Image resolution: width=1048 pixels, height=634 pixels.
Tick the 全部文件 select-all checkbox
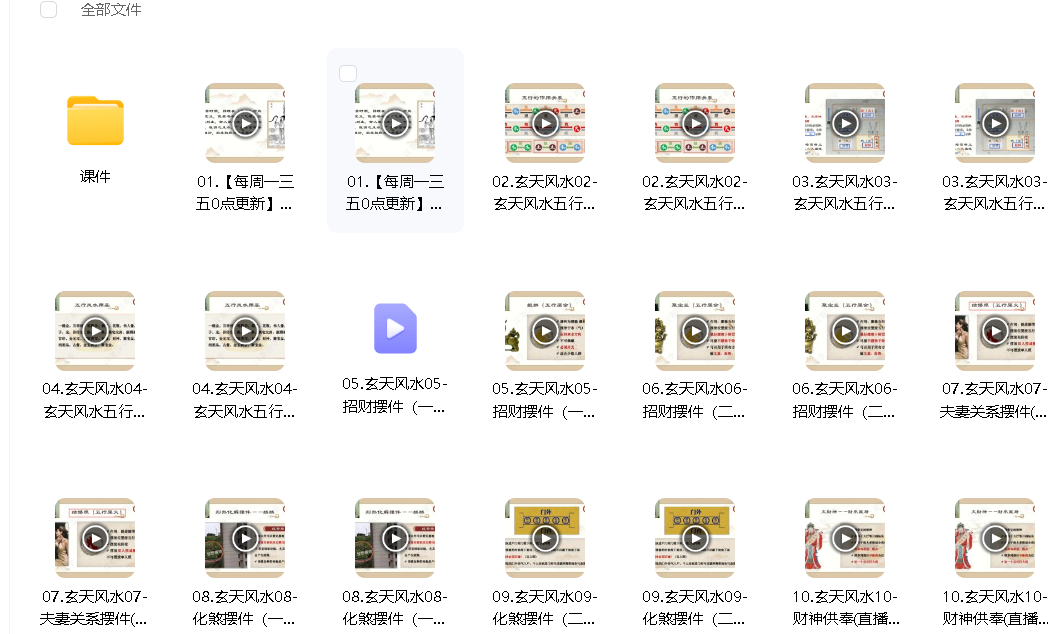pyautogui.click(x=48, y=10)
